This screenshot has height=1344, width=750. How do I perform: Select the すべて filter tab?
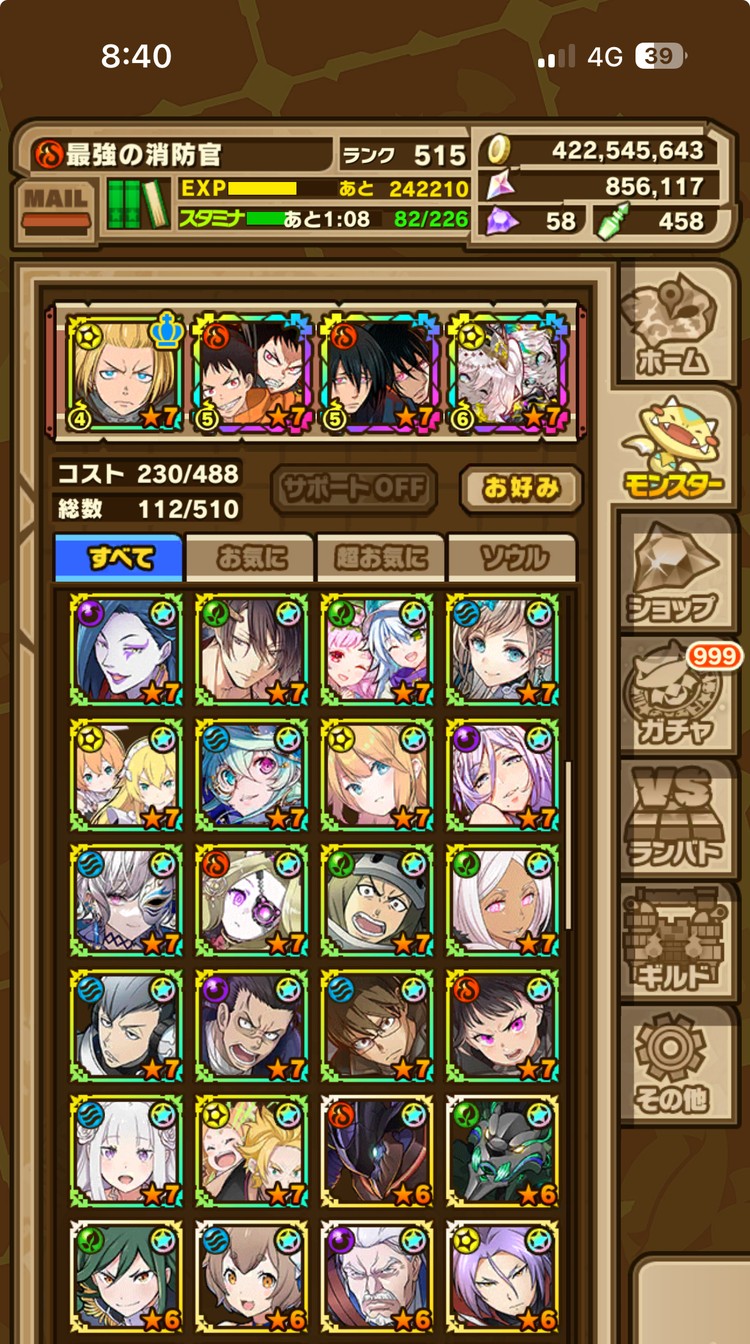(x=118, y=558)
